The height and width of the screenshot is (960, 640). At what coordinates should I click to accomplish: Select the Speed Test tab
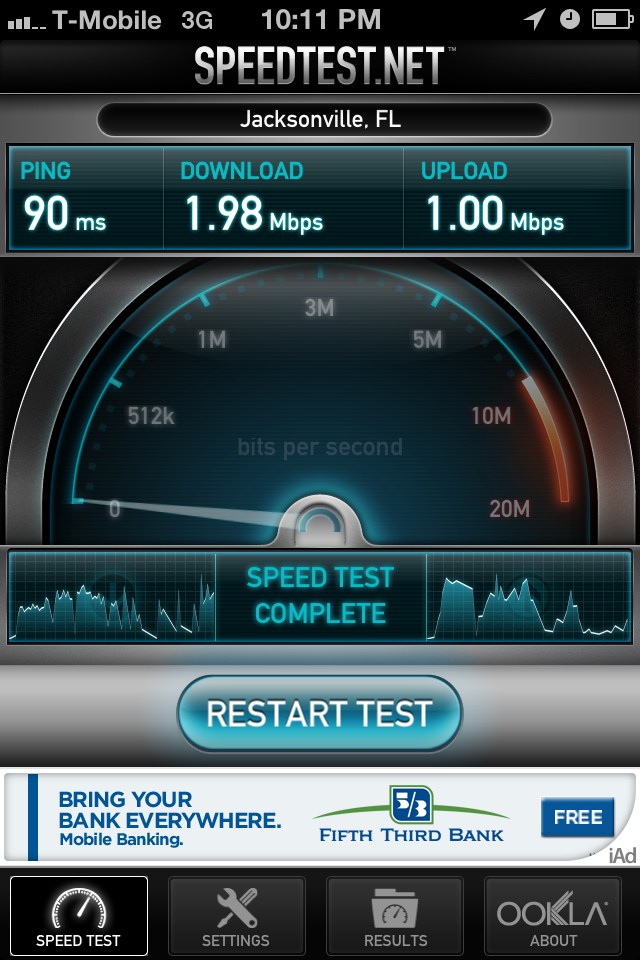tap(78, 916)
